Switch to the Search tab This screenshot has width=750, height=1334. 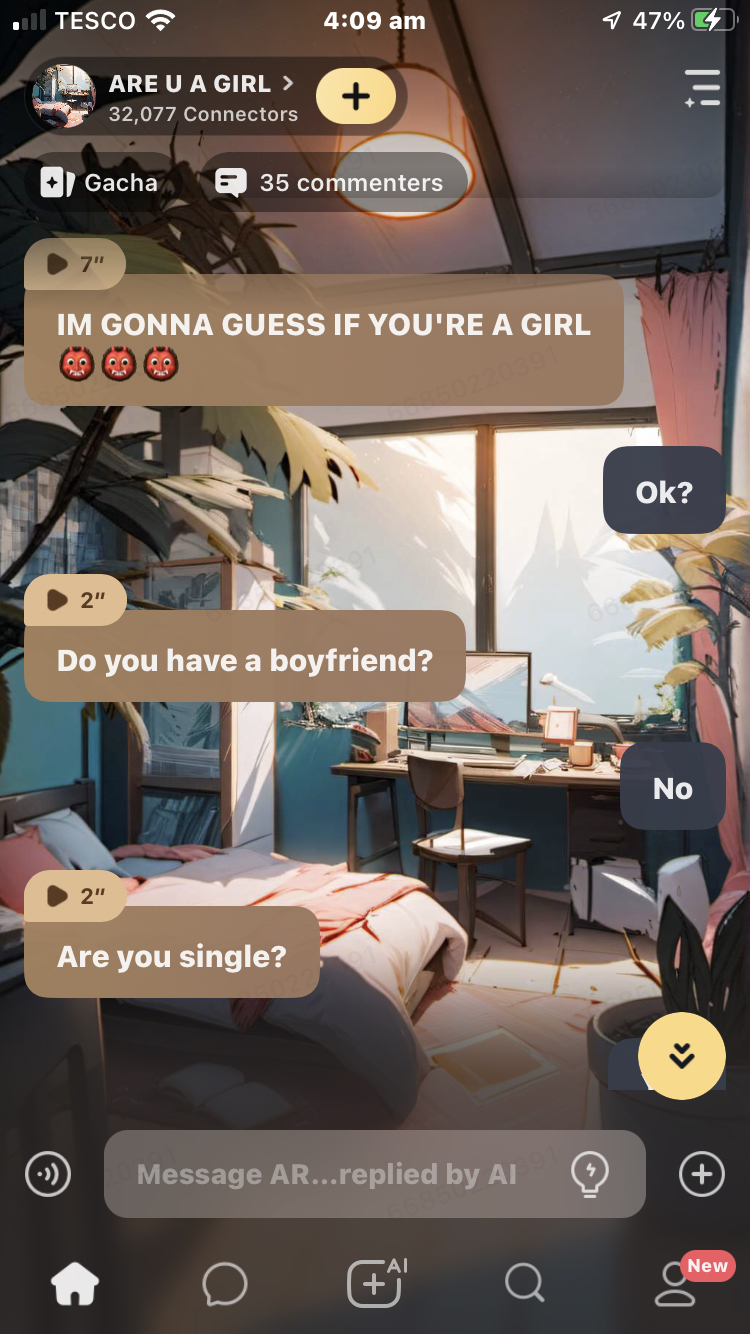click(x=524, y=1284)
